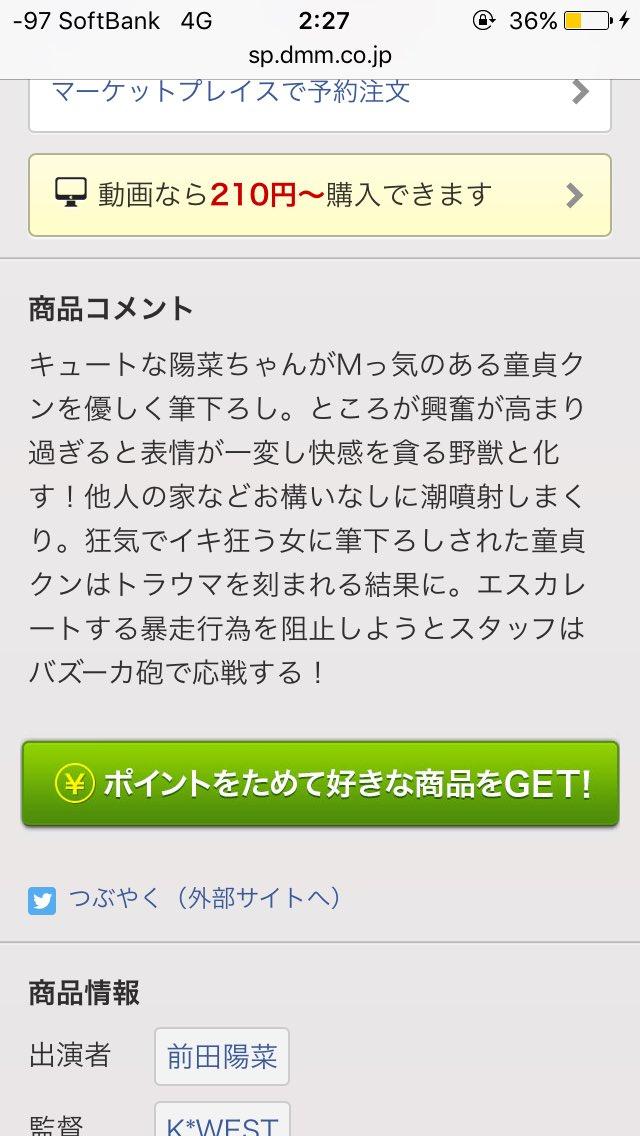Select the performer tag 前田陽菜
This screenshot has height=1136, width=640.
(x=222, y=1056)
